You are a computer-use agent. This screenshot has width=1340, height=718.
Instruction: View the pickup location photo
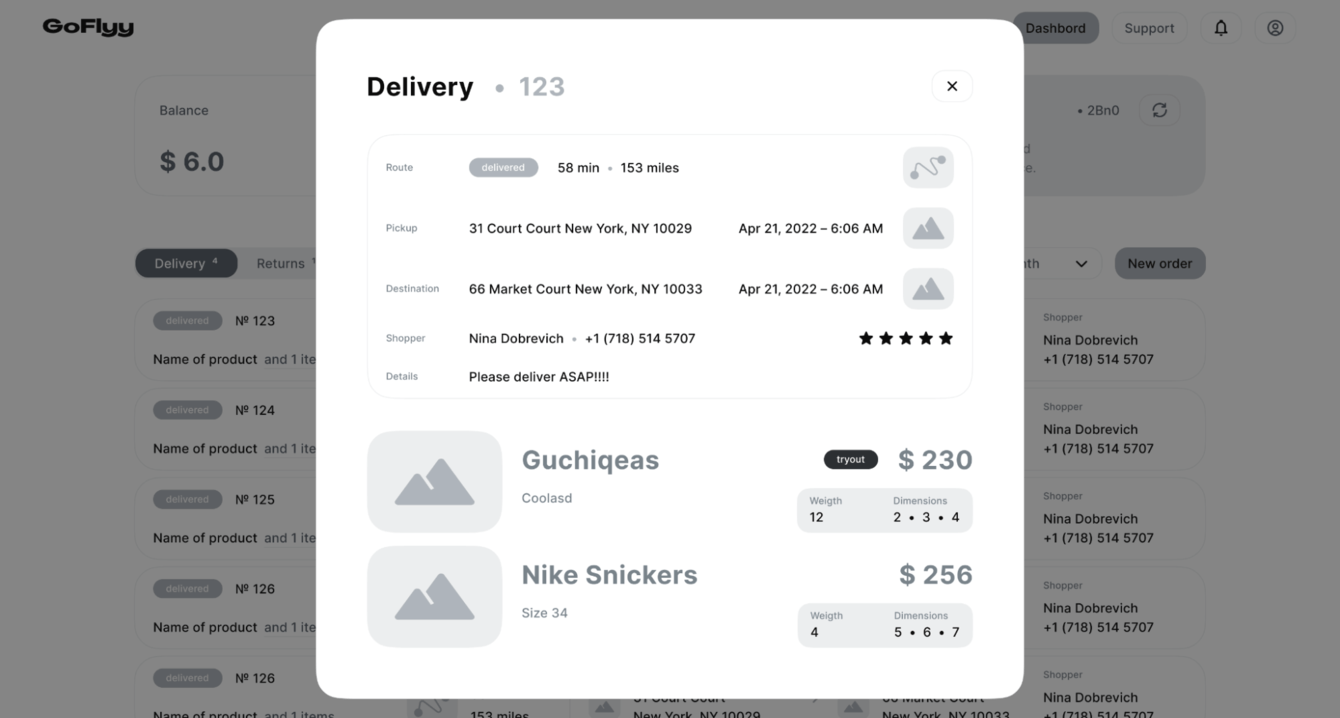click(927, 228)
